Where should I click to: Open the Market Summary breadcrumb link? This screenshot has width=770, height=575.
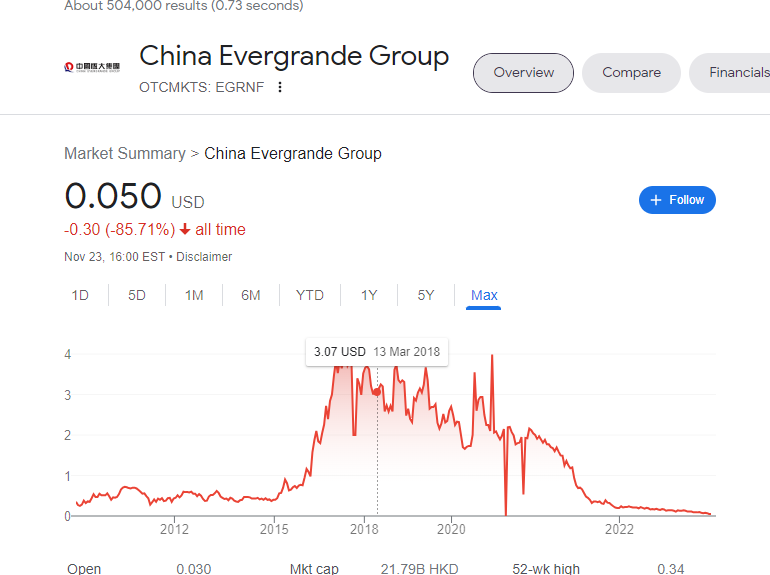124,153
